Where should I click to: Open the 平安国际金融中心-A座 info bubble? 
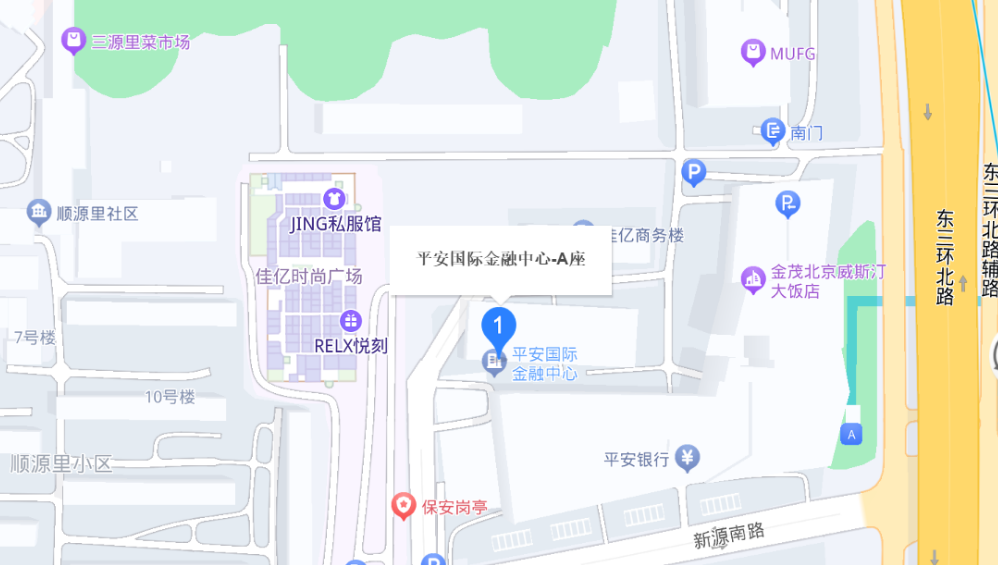click(x=500, y=259)
